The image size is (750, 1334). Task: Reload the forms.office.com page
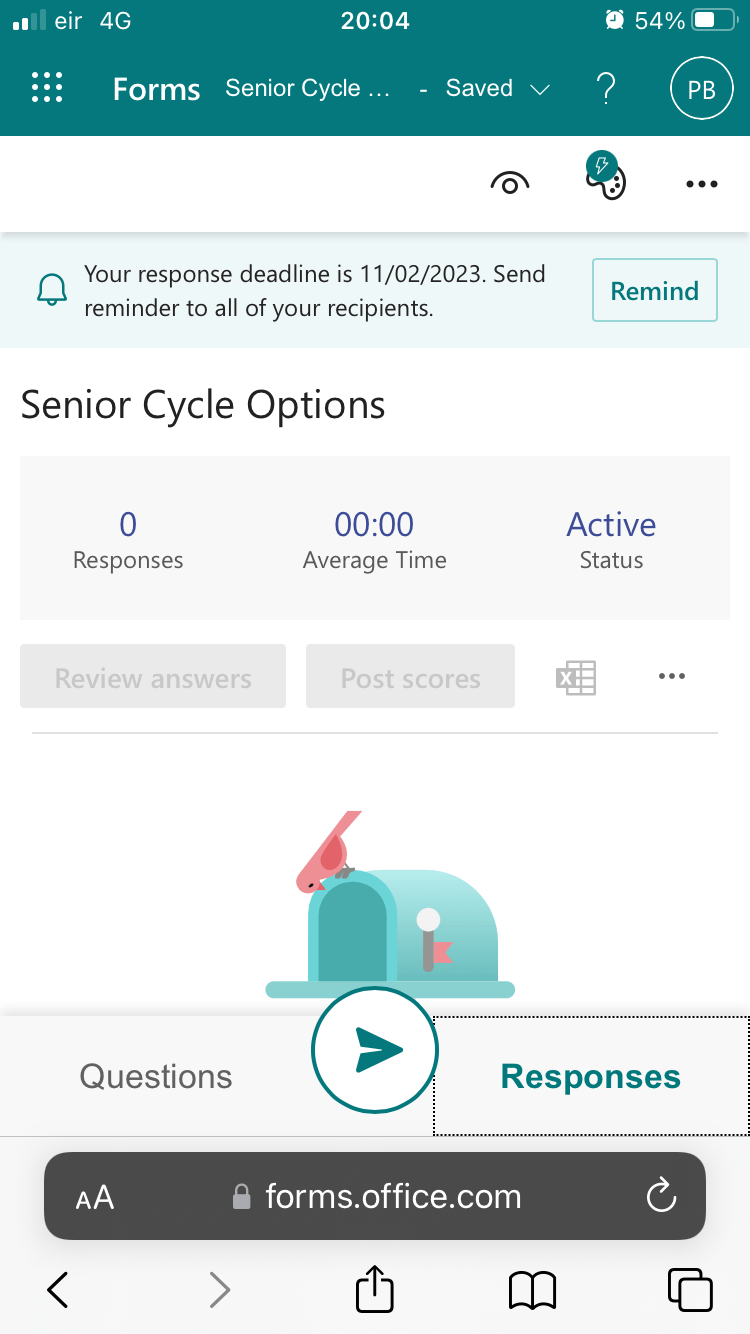pos(661,1196)
